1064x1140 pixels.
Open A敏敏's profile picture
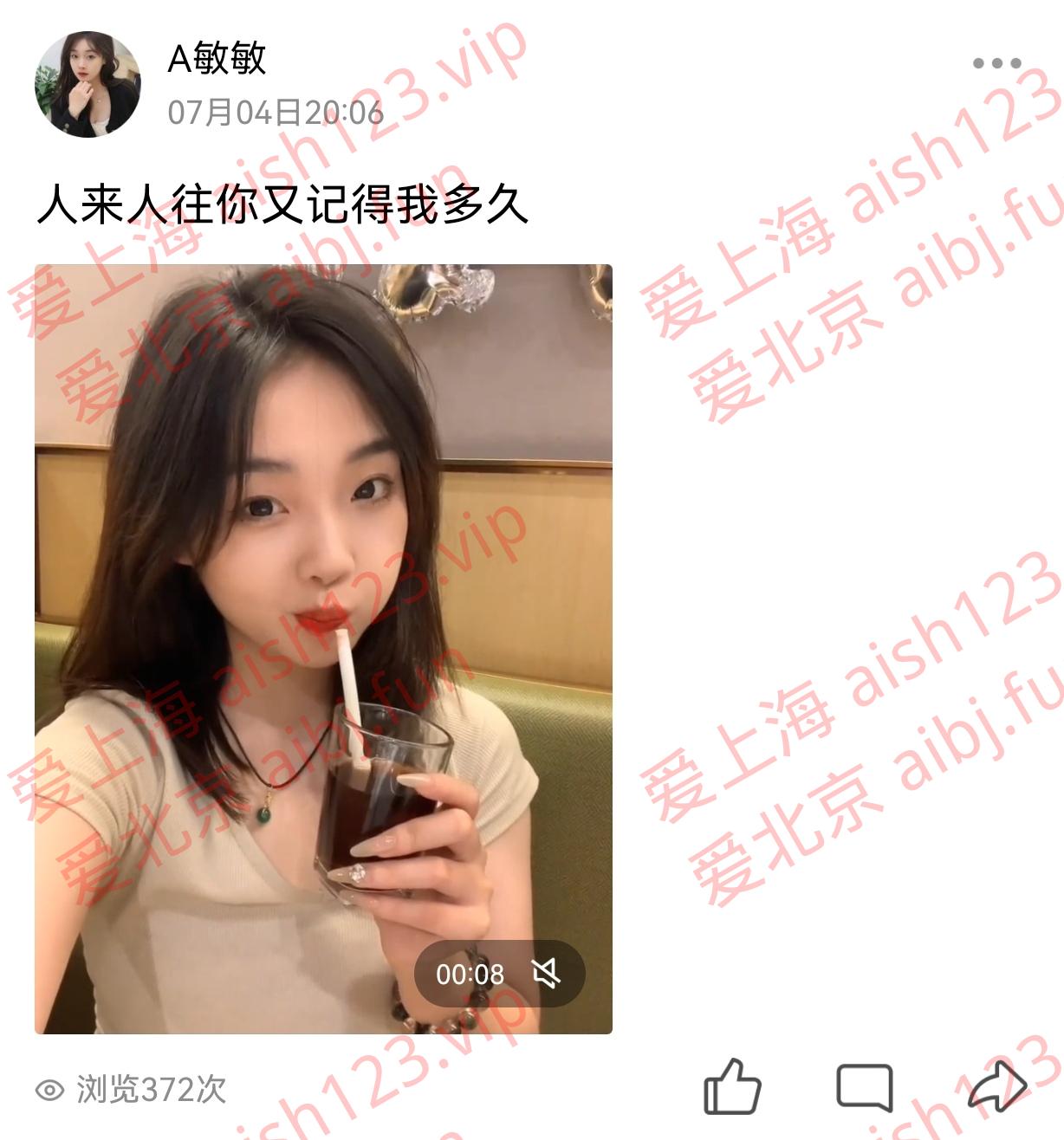click(x=87, y=85)
